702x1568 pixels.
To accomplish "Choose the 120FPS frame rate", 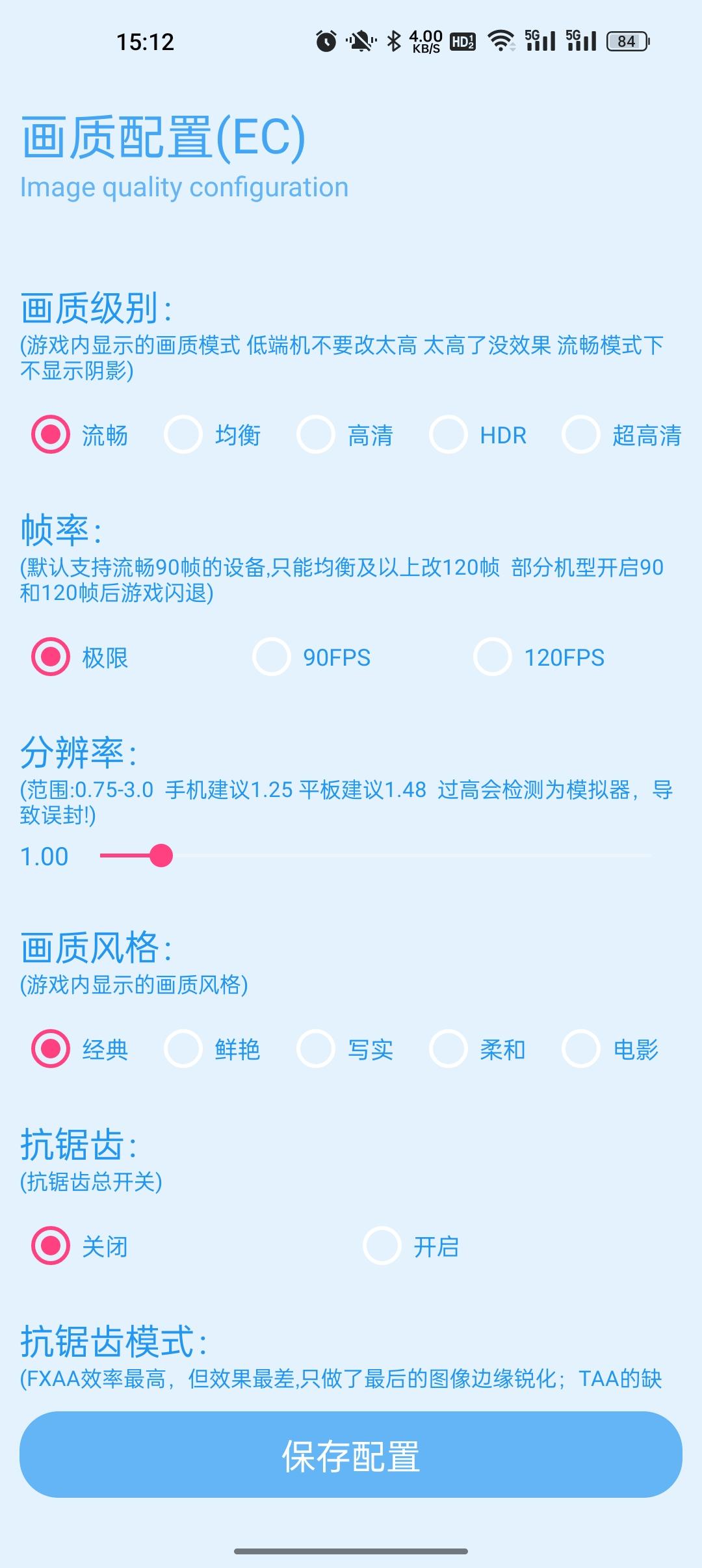I will click(x=493, y=657).
